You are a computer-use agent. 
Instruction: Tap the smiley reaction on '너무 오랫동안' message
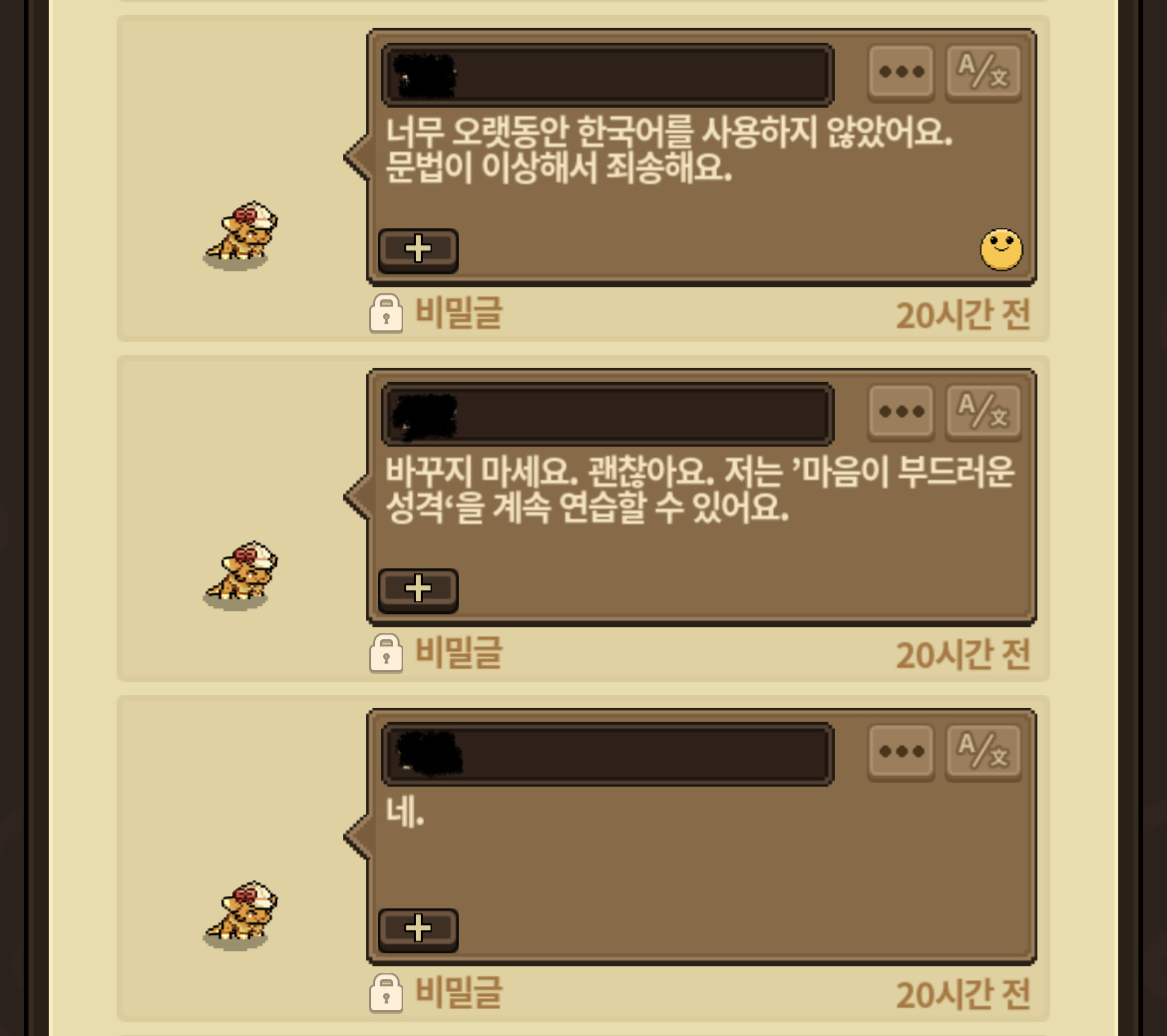pos(1001,249)
